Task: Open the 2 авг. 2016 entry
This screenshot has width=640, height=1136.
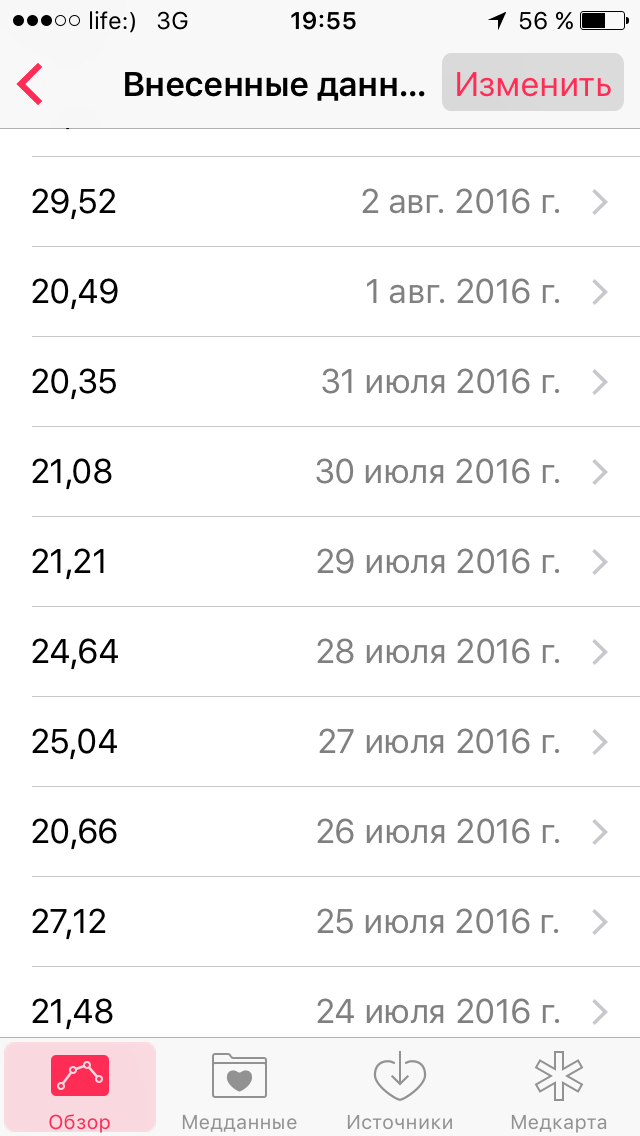Action: tap(320, 202)
